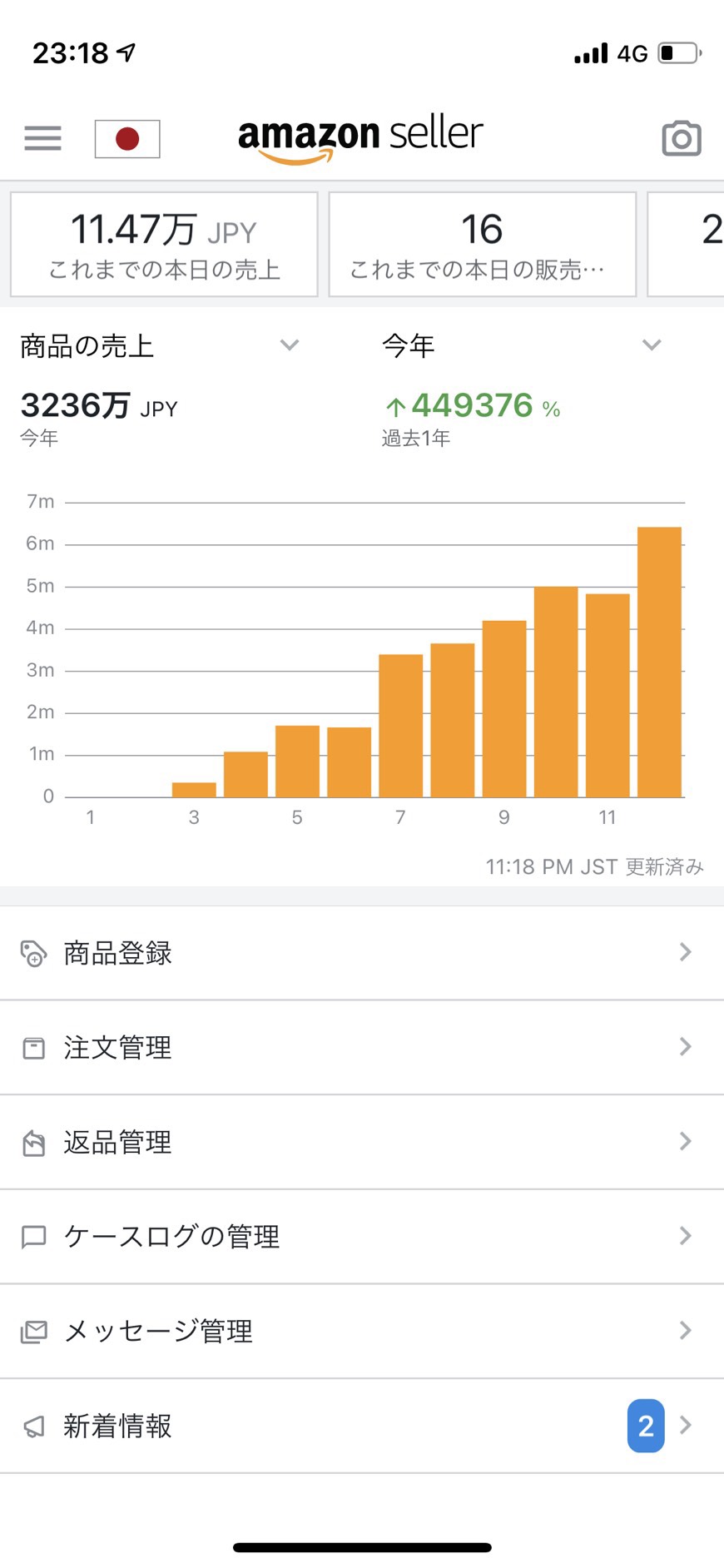
Task: Expand the 今年 period dropdown
Action: pyautogui.click(x=522, y=345)
